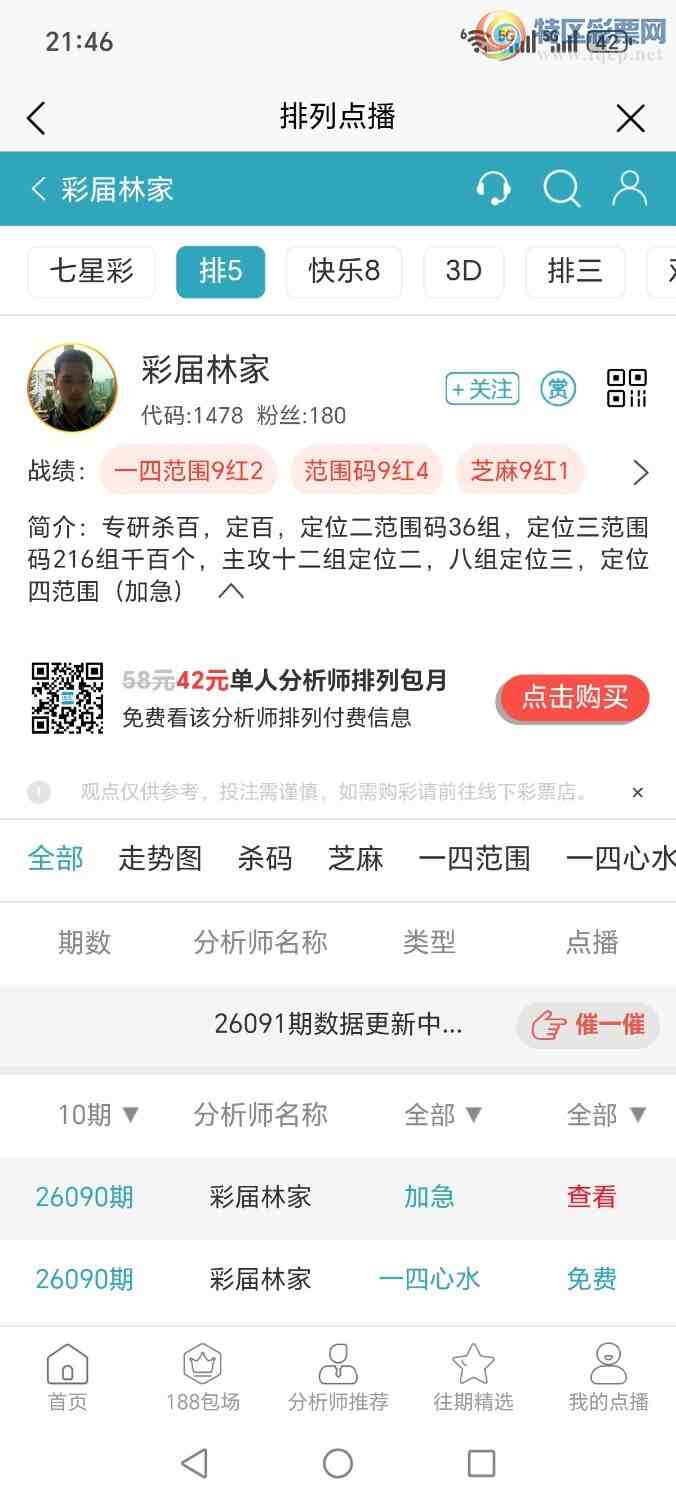
Task: Collapse the 简介 description
Action: (x=231, y=591)
